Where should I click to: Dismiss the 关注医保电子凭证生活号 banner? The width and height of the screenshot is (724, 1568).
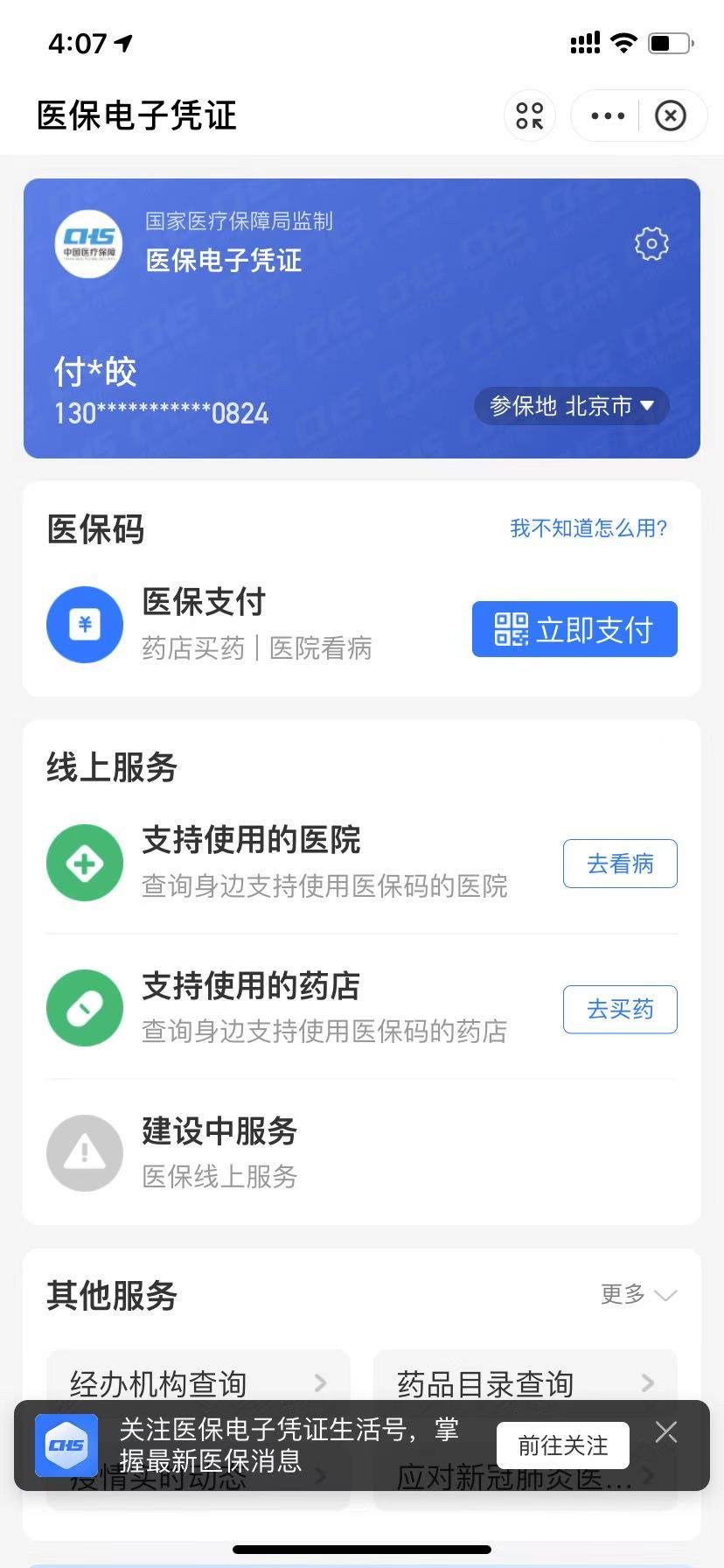coord(666,1432)
